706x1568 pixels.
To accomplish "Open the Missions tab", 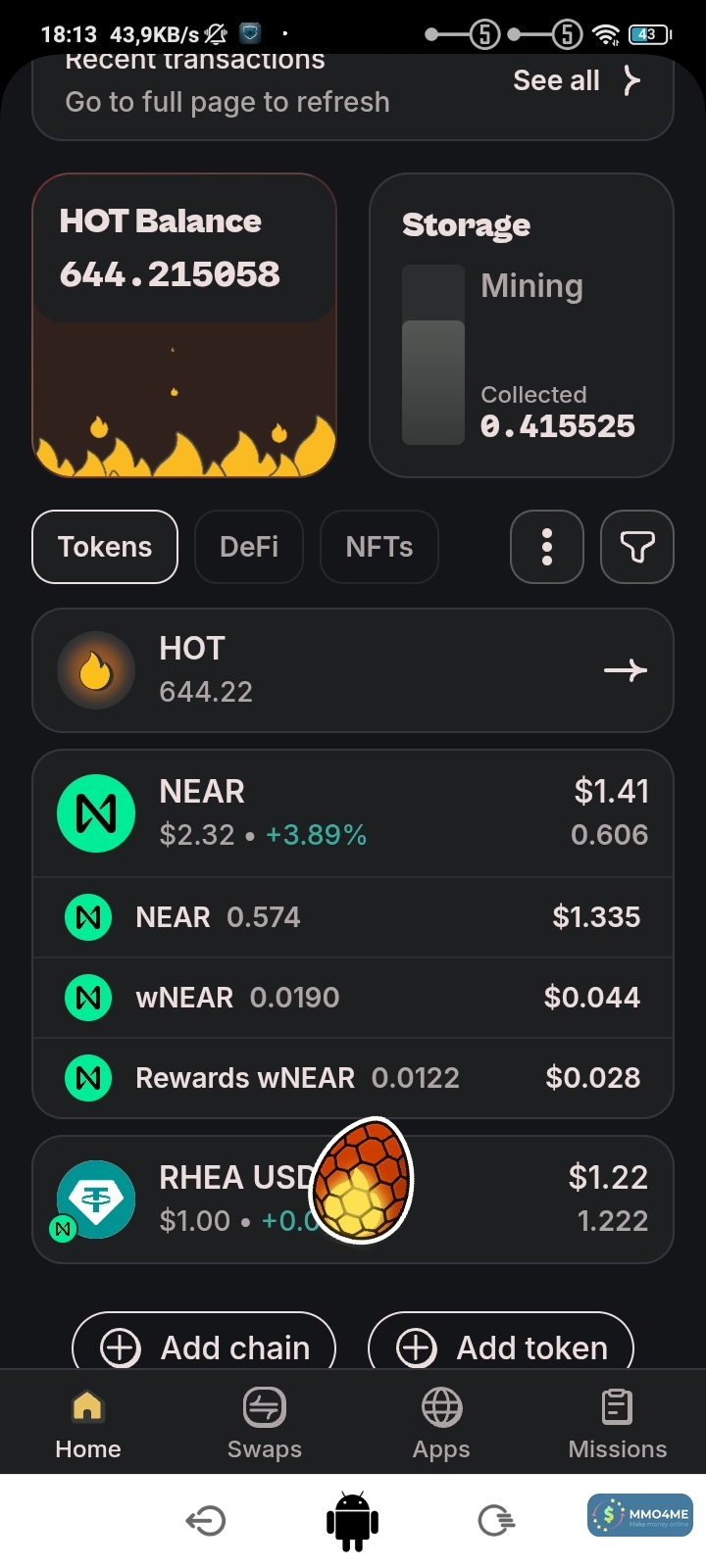I will [x=618, y=1424].
